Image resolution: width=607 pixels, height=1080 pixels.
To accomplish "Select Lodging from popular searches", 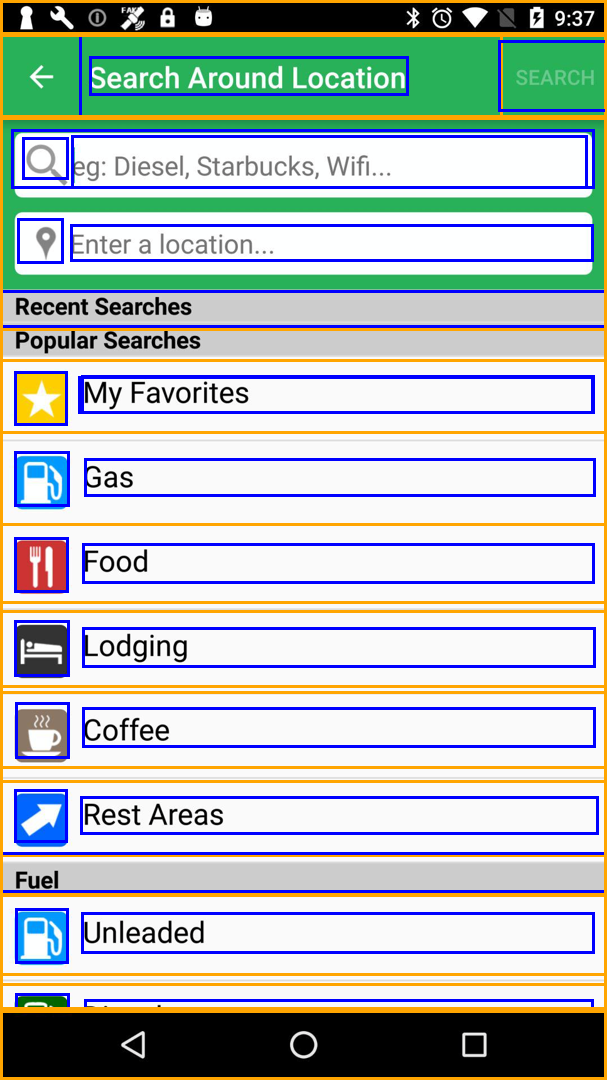I will click(338, 648).
